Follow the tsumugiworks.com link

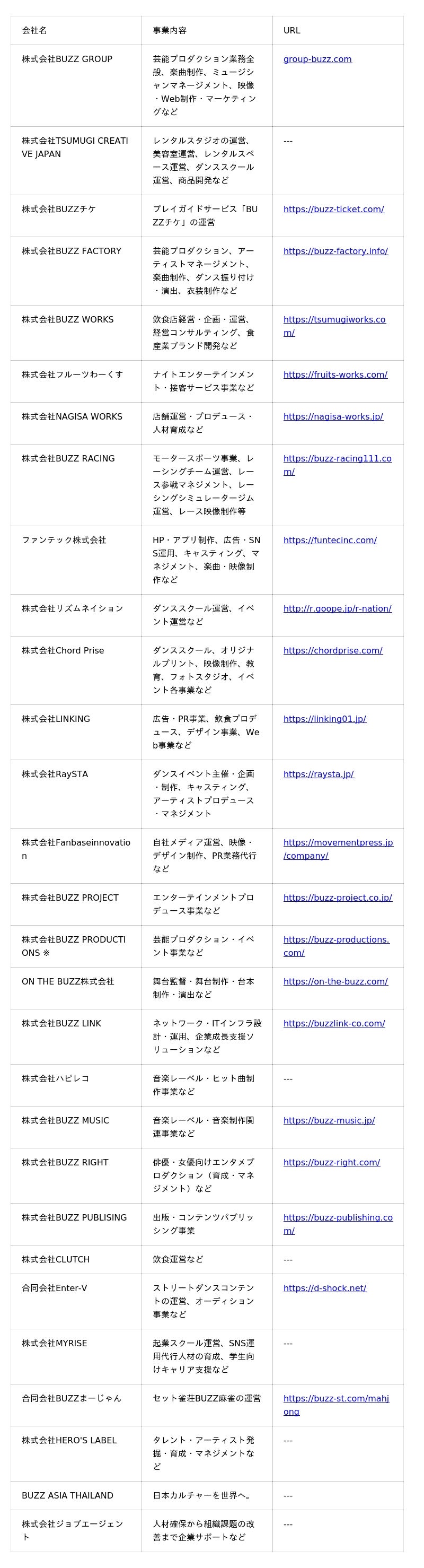point(334,326)
